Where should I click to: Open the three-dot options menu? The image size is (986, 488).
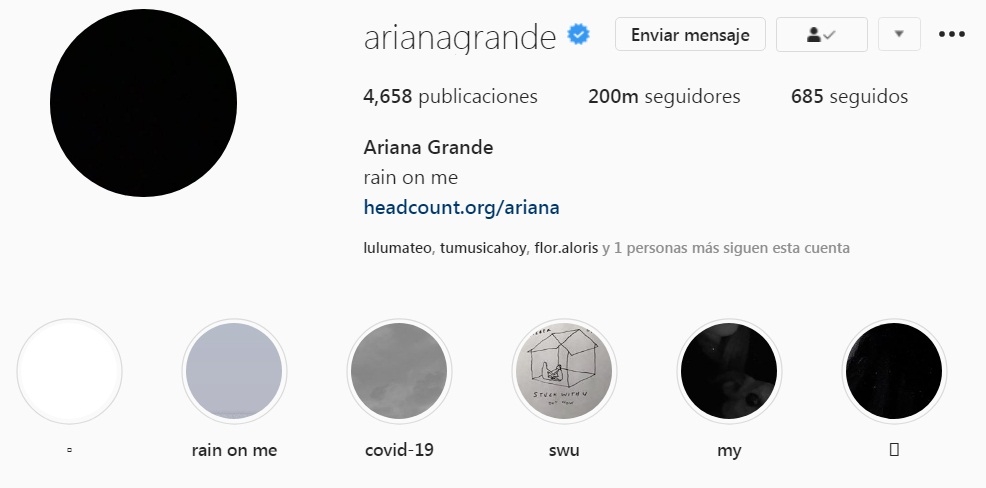951,35
